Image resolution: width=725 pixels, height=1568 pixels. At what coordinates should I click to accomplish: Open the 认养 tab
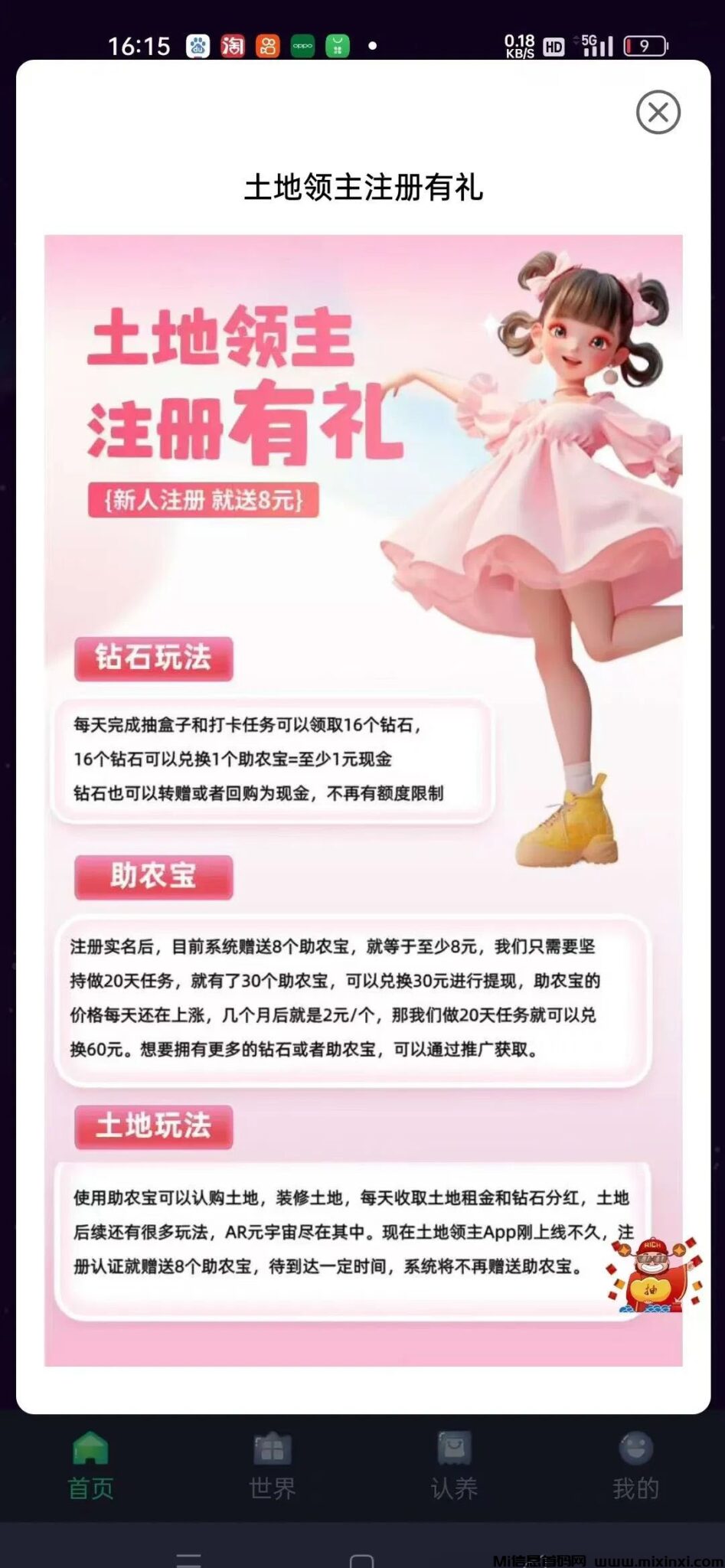pyautogui.click(x=454, y=1465)
